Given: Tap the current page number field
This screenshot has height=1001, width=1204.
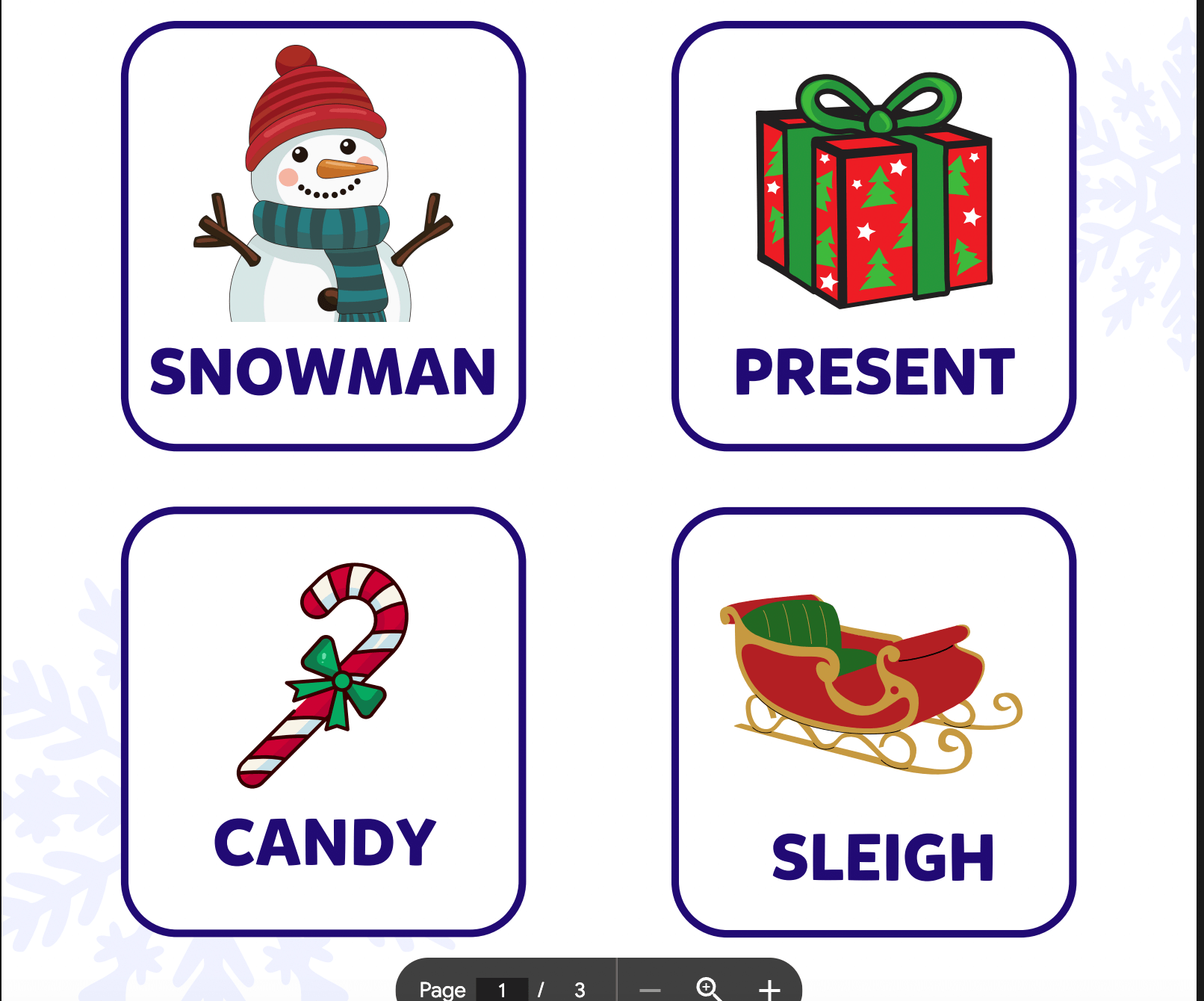Looking at the screenshot, I should [502, 990].
